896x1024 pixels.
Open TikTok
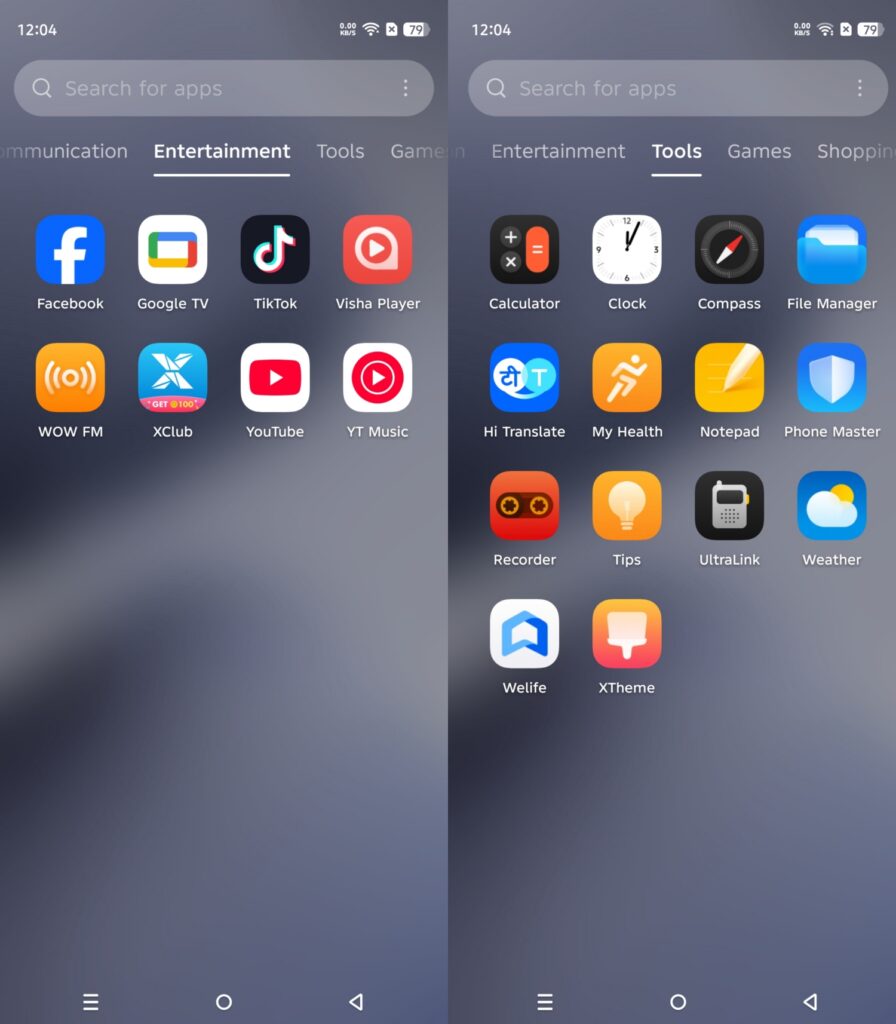click(275, 250)
